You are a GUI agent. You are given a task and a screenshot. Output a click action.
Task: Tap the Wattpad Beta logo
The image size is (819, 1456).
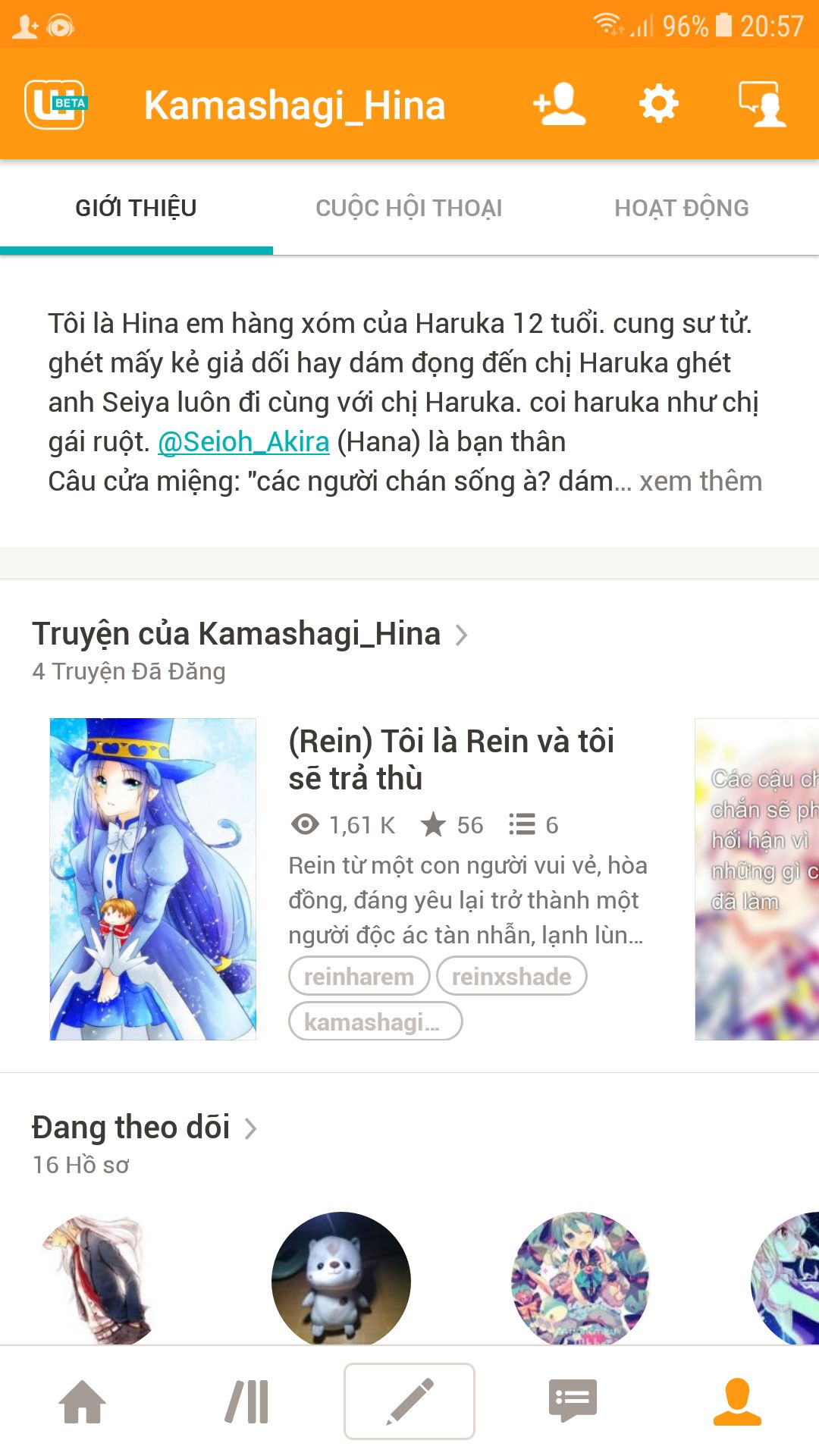pyautogui.click(x=55, y=105)
